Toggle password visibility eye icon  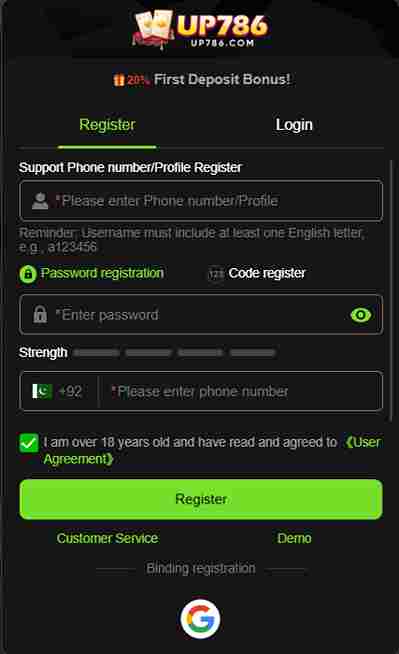pos(361,315)
